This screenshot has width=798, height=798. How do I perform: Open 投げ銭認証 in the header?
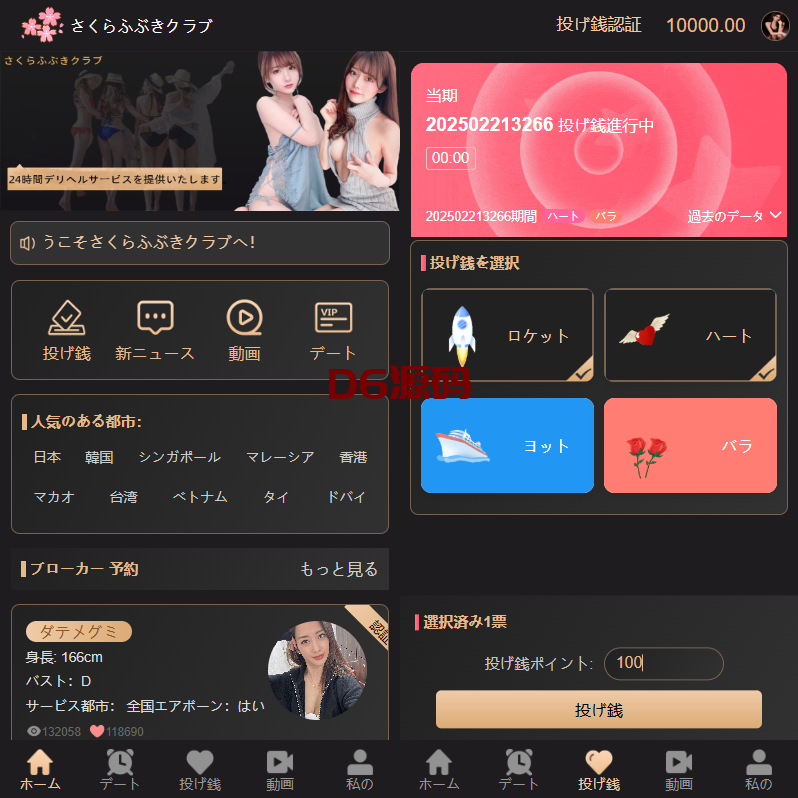(598, 25)
